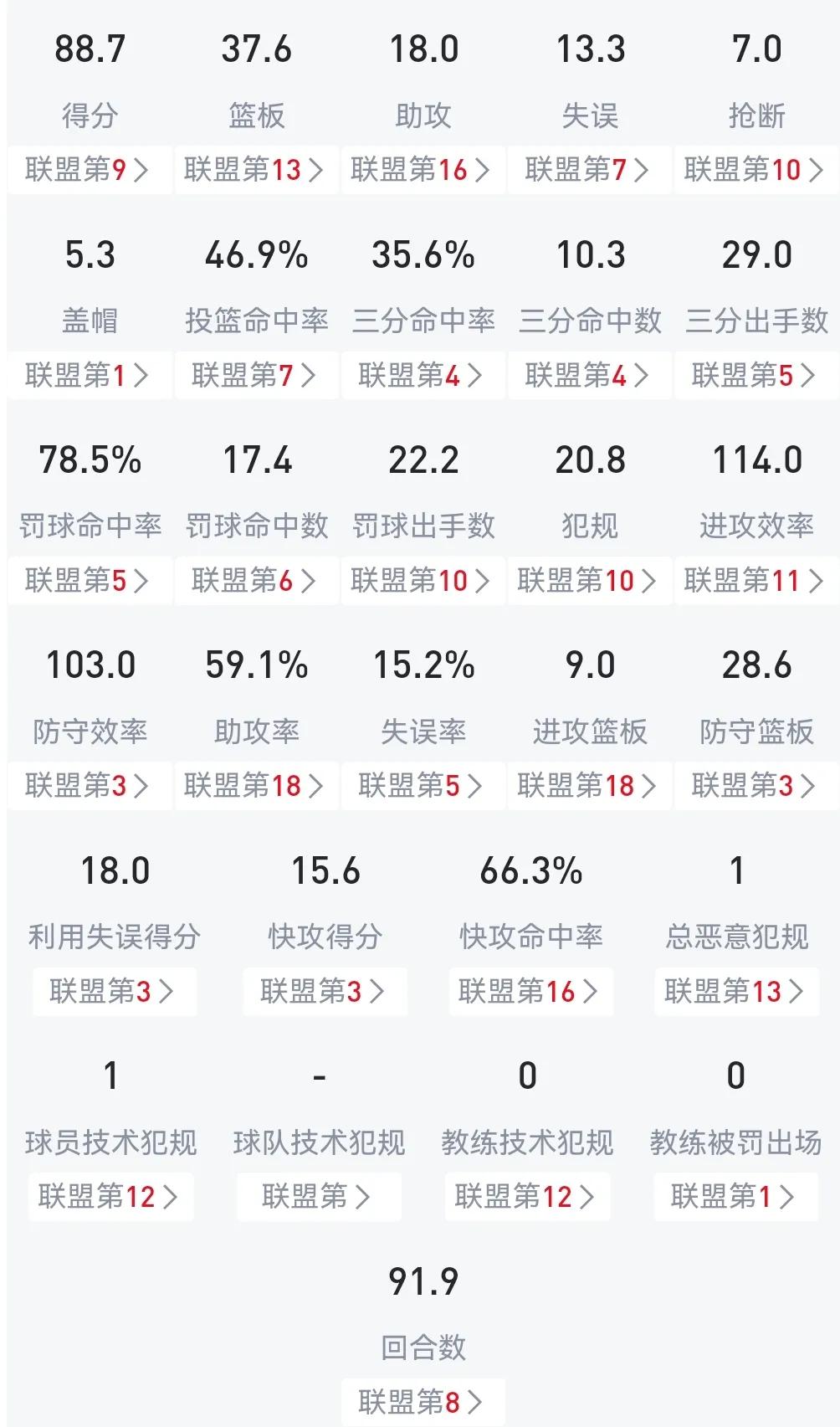This screenshot has width=840, height=1427.
Task: Check 进攻效率 league ranking
Action: pos(755,580)
